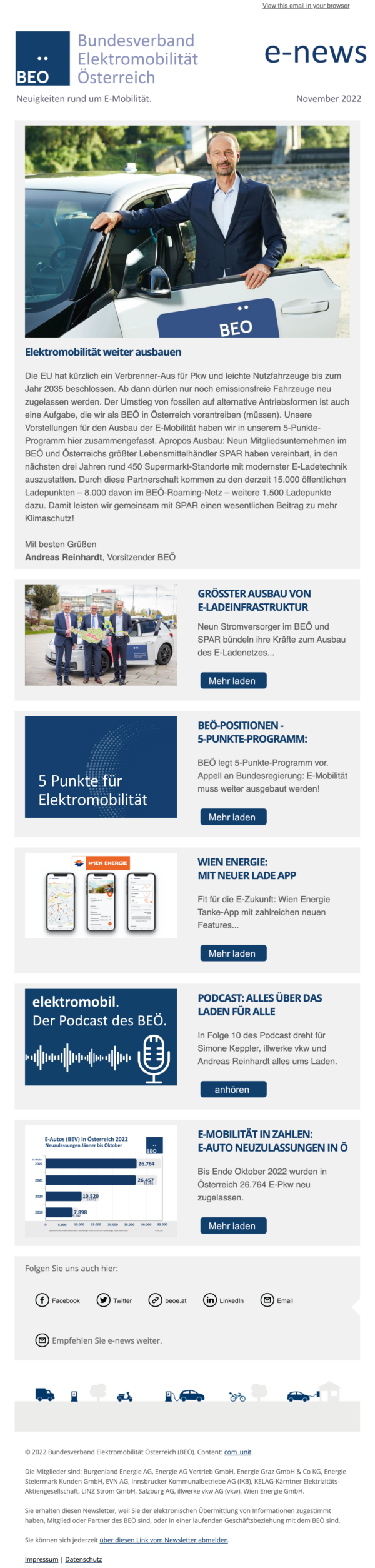Hit the 'anhören' podcast button
This screenshot has height=1568, width=375.
(233, 1089)
